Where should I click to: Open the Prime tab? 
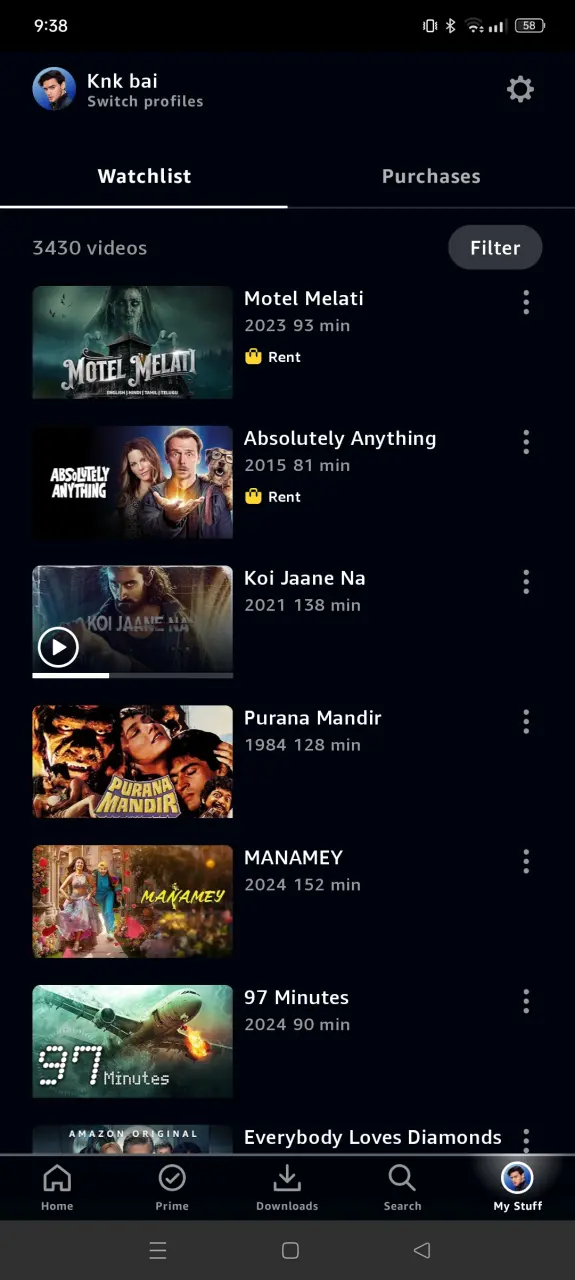(172, 1187)
